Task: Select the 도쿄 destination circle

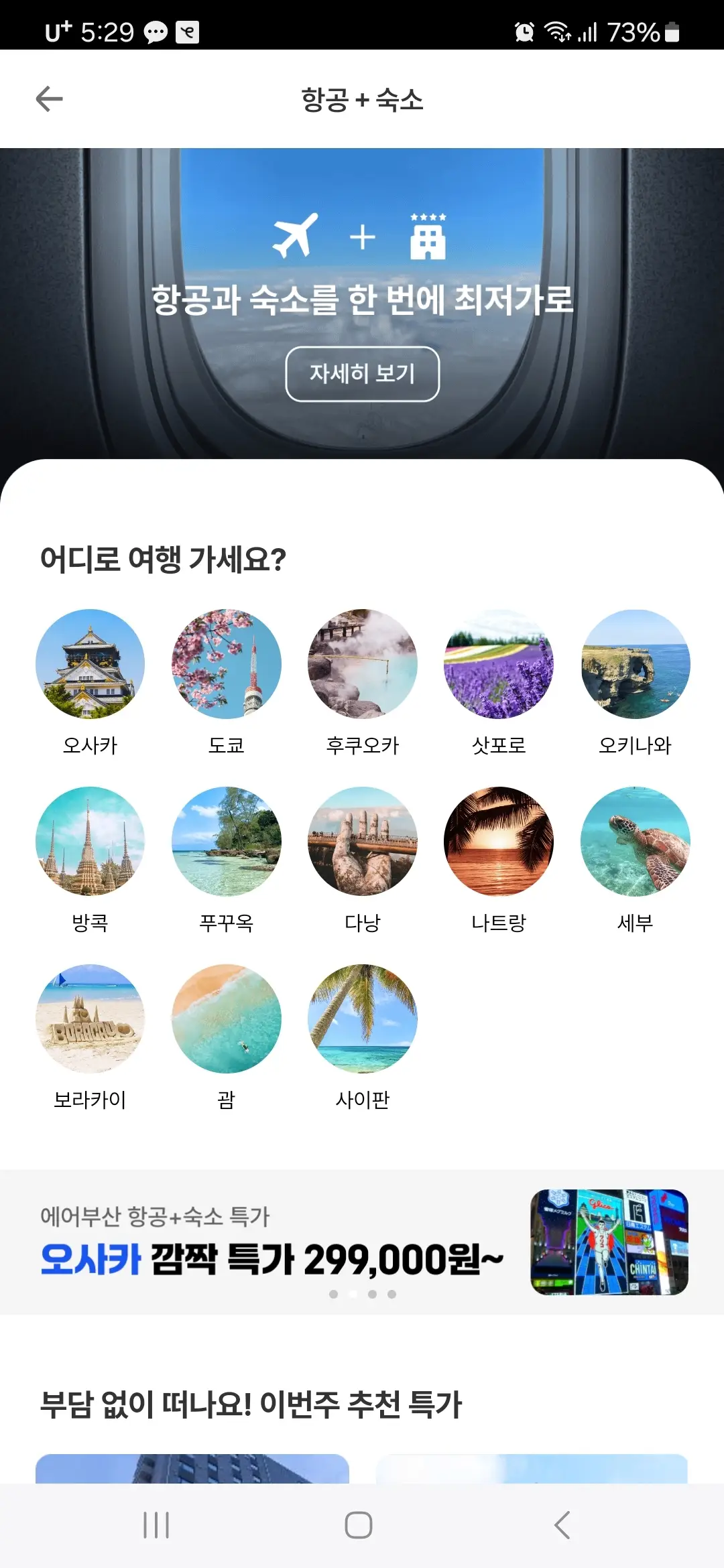Action: tap(225, 663)
